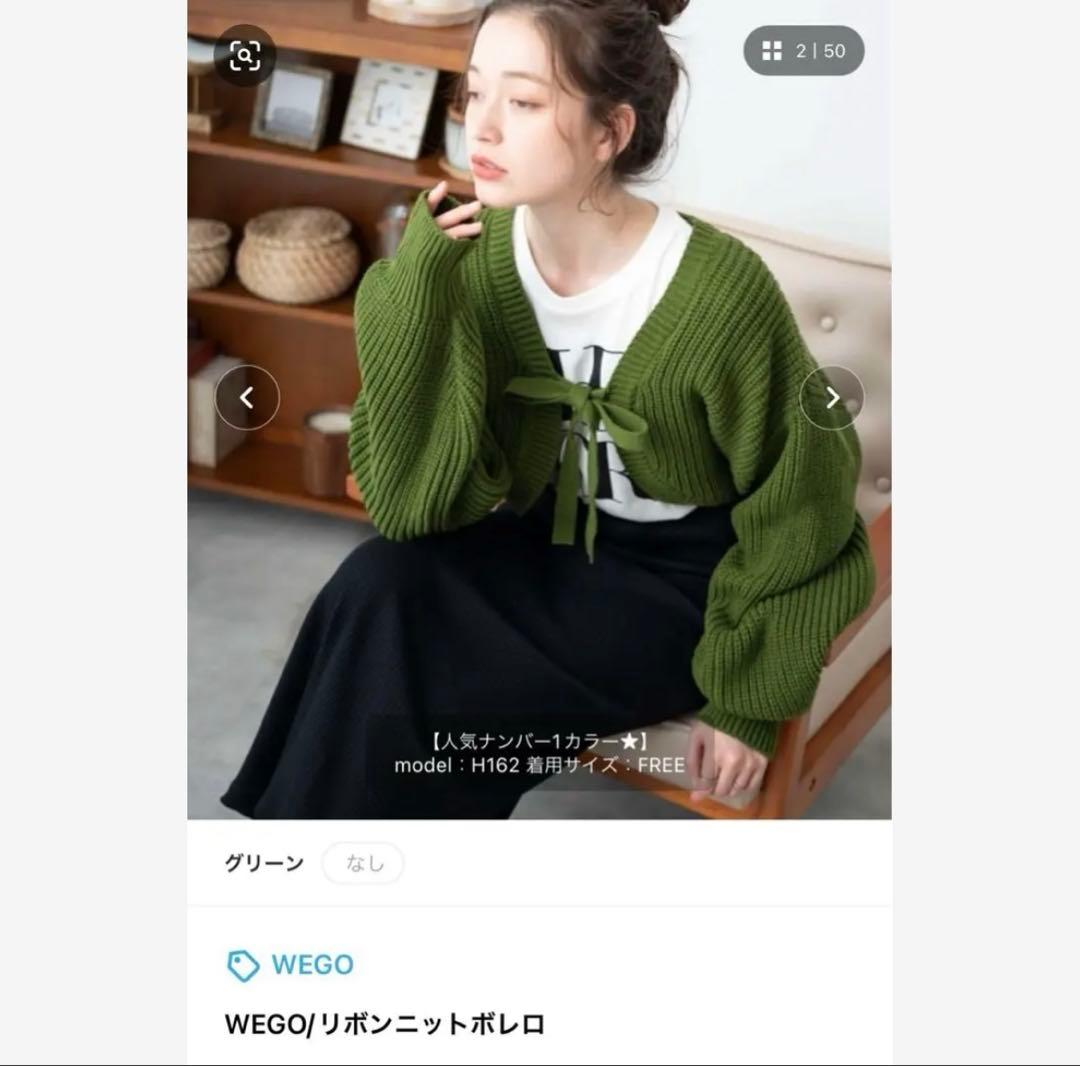Tap the なし chip beside グリーン
The image size is (1080, 1066).
(x=363, y=863)
